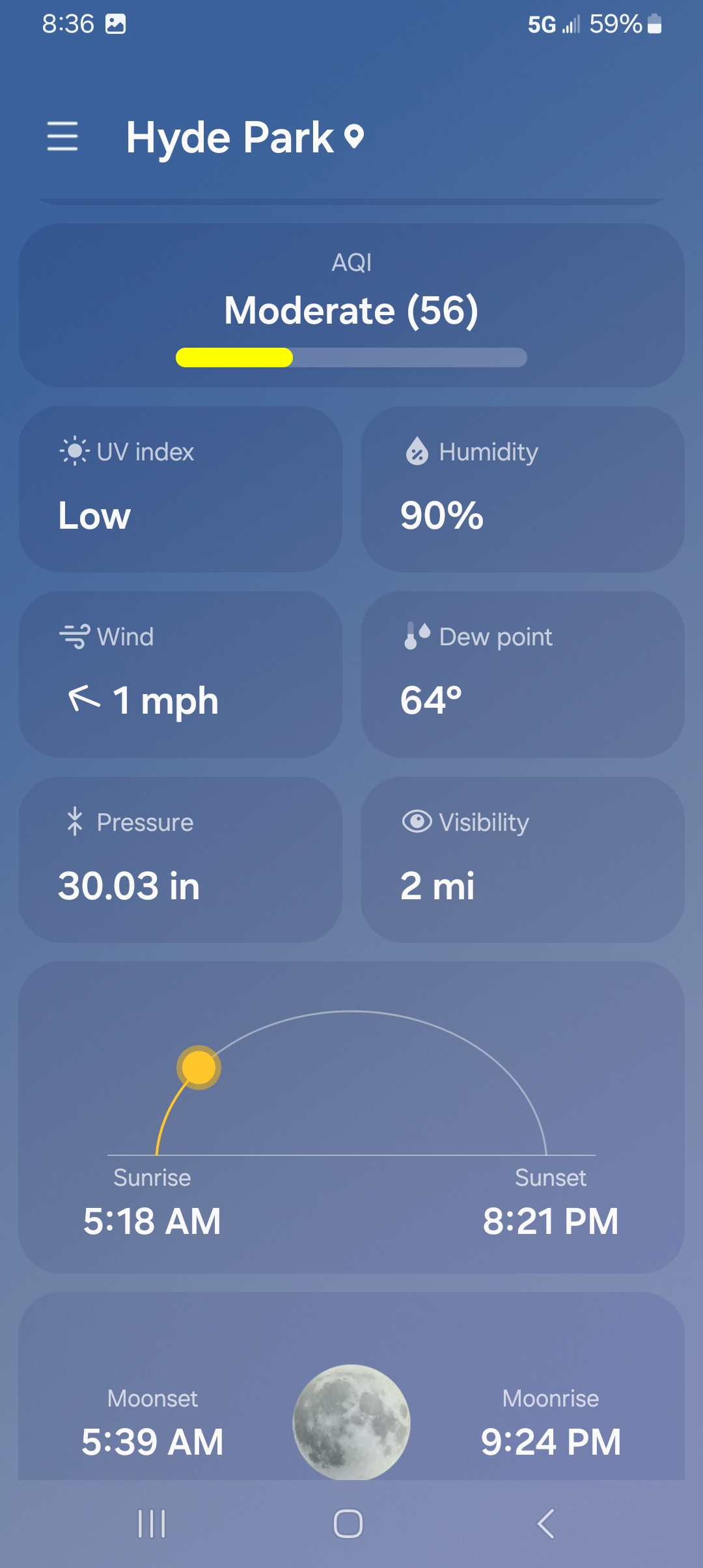Screen dimensions: 703x1568
Task: Open the hamburger drawer menu
Action: tap(62, 137)
